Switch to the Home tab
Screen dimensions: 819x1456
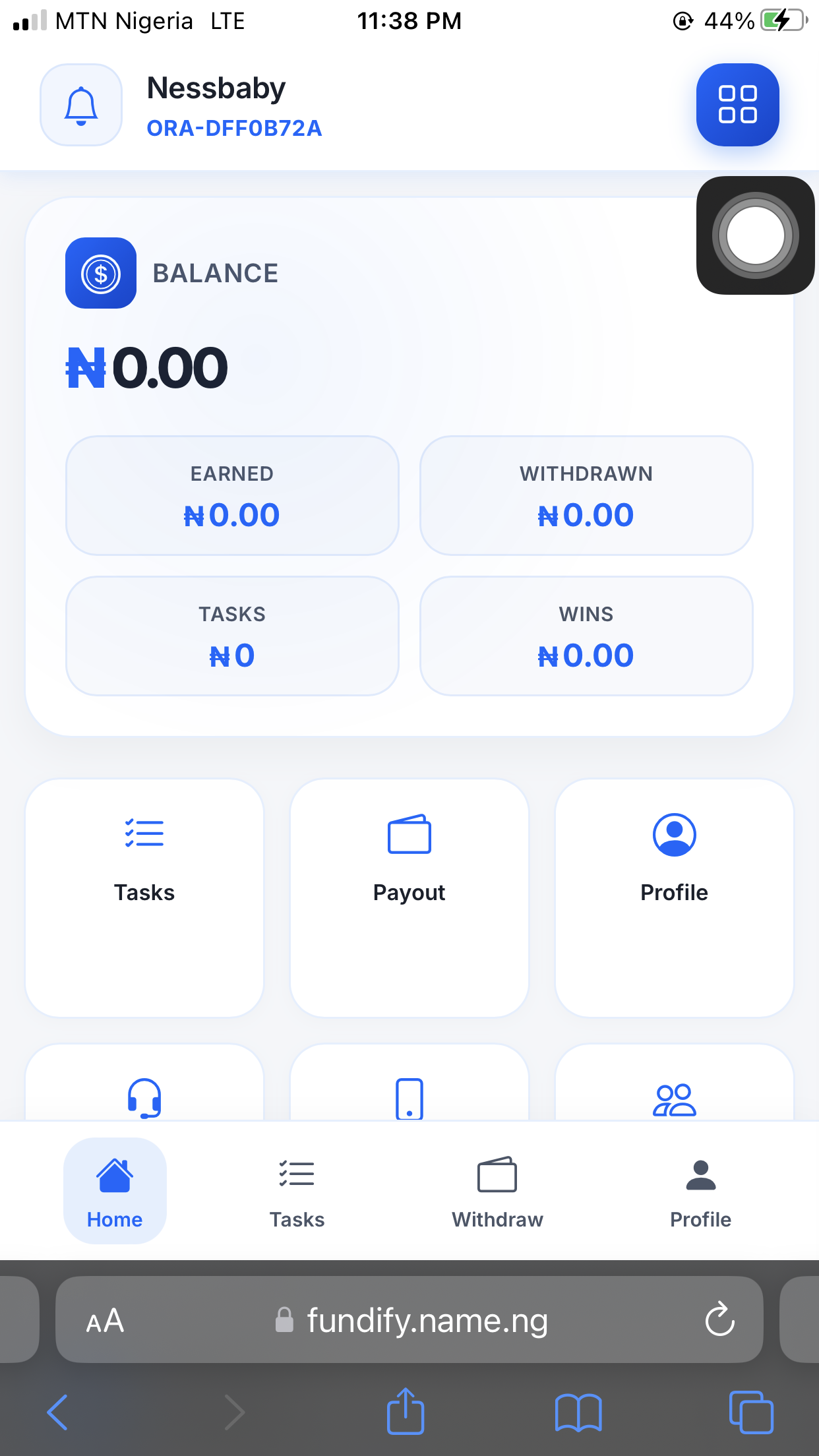(x=115, y=1191)
